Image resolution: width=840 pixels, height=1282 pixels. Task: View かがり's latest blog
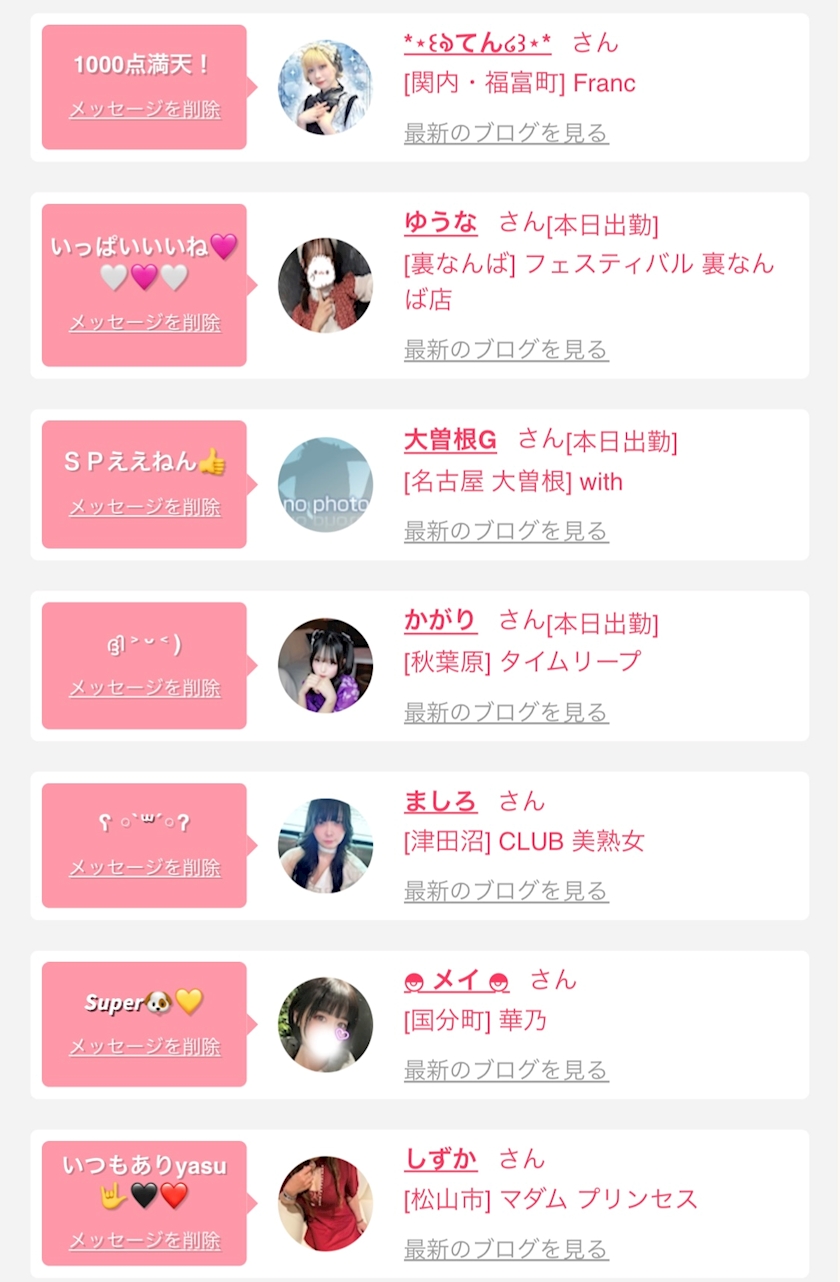[x=506, y=712]
